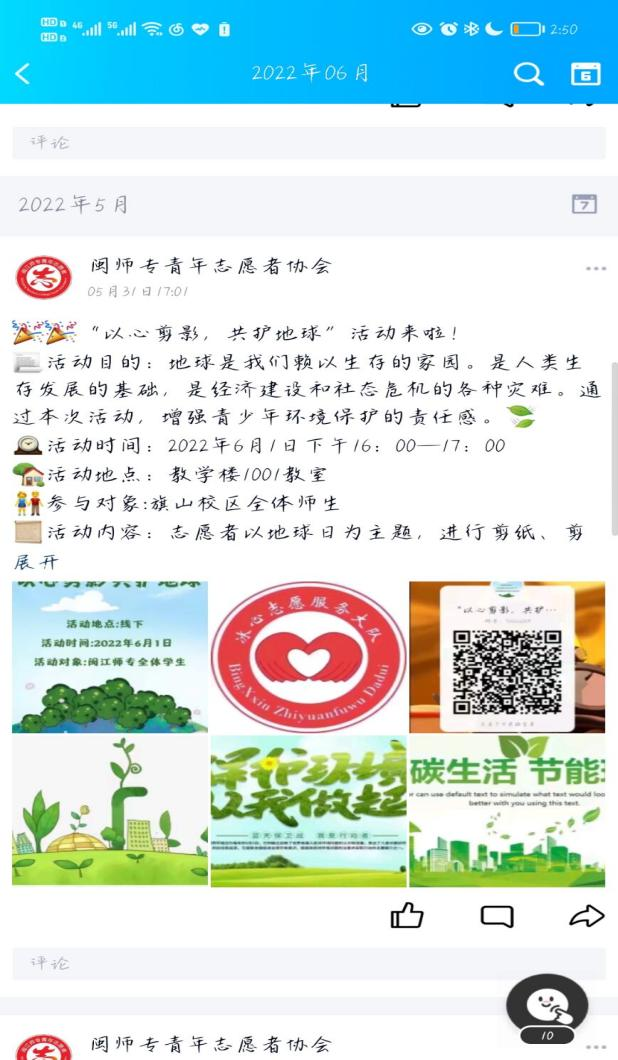
Task: Open the 保护环境 green image
Action: pyautogui.click(x=309, y=811)
